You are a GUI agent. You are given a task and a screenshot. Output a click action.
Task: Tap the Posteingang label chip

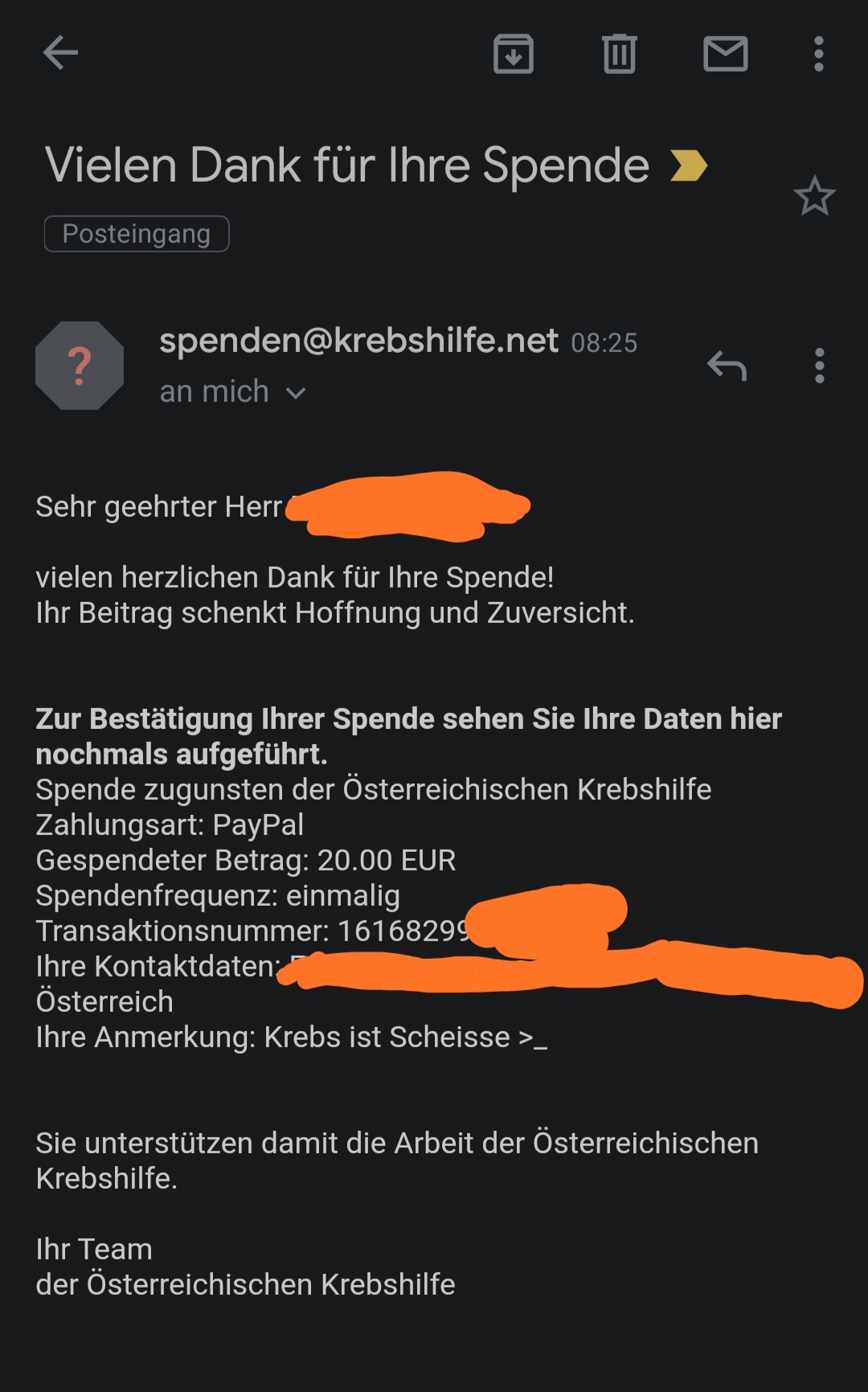point(137,234)
